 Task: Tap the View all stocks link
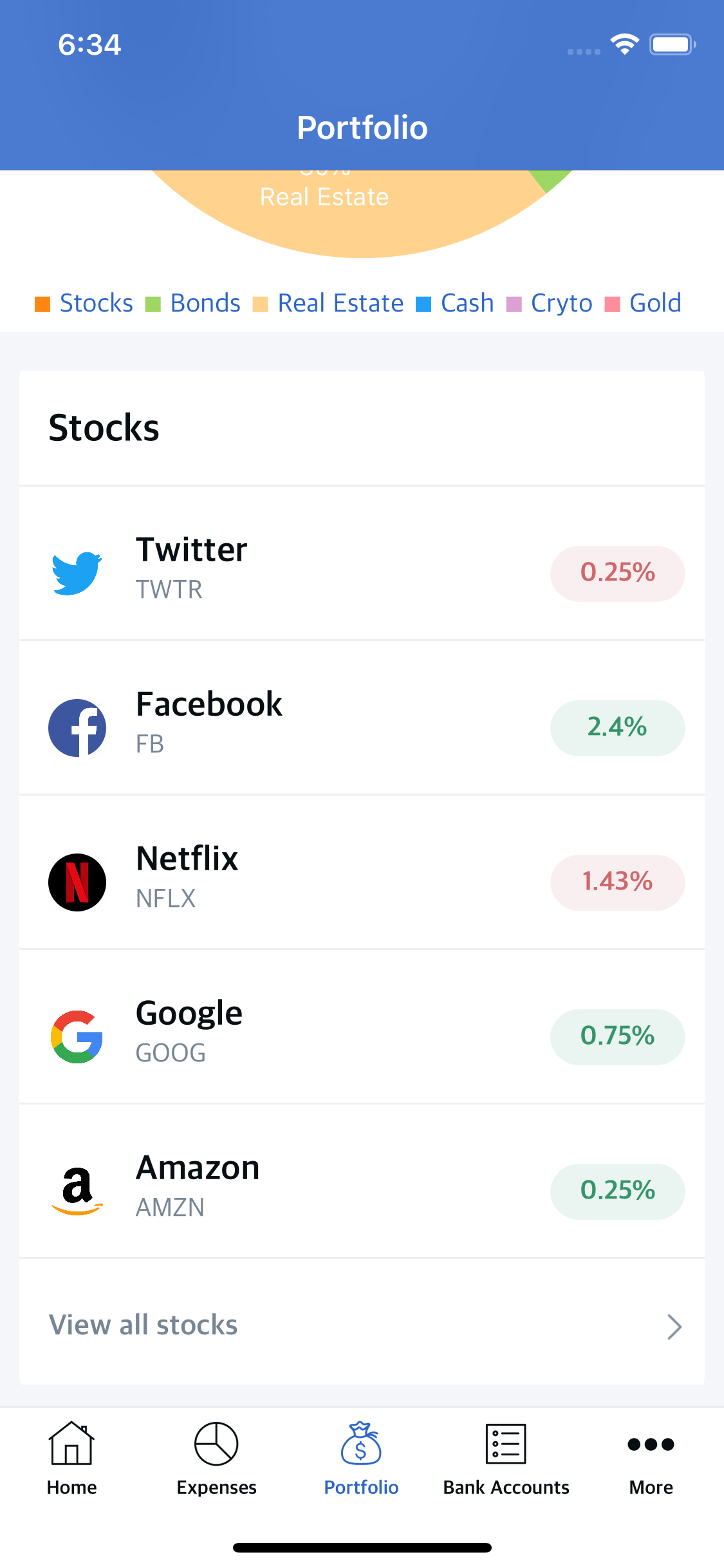click(143, 1325)
